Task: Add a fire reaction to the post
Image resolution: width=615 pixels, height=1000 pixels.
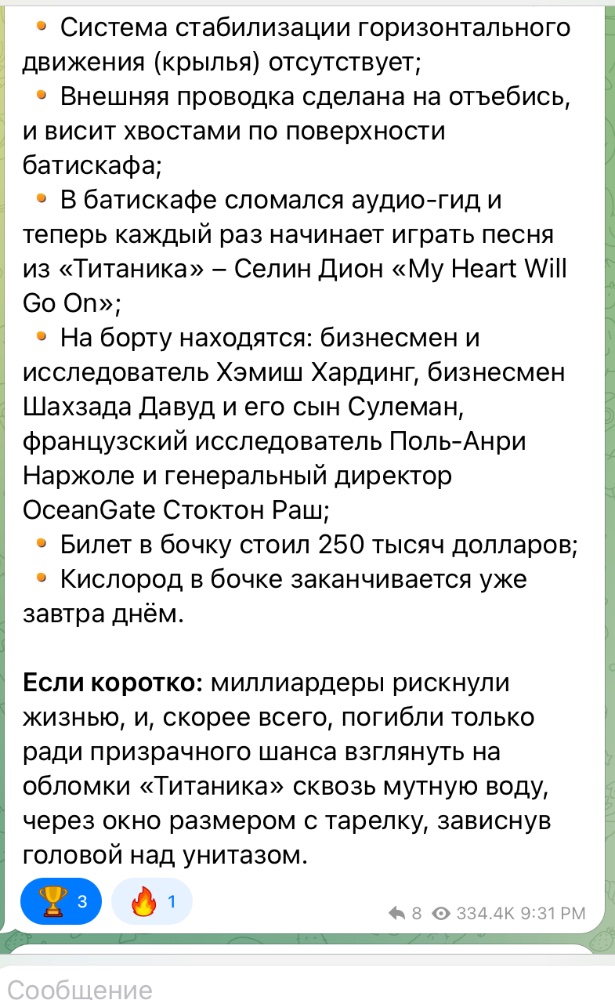Action: (x=152, y=901)
